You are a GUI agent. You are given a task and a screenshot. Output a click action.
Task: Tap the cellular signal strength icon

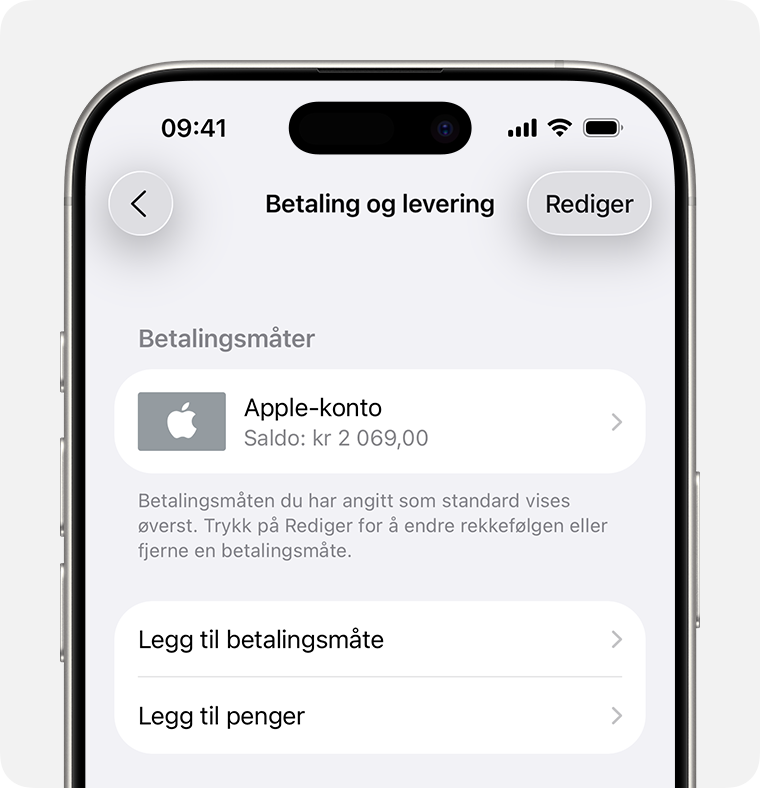[521, 128]
